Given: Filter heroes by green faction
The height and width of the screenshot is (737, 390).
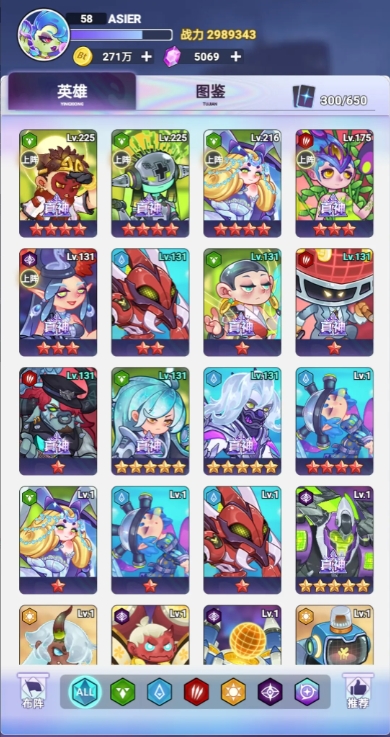Looking at the screenshot, I should [x=123, y=692].
